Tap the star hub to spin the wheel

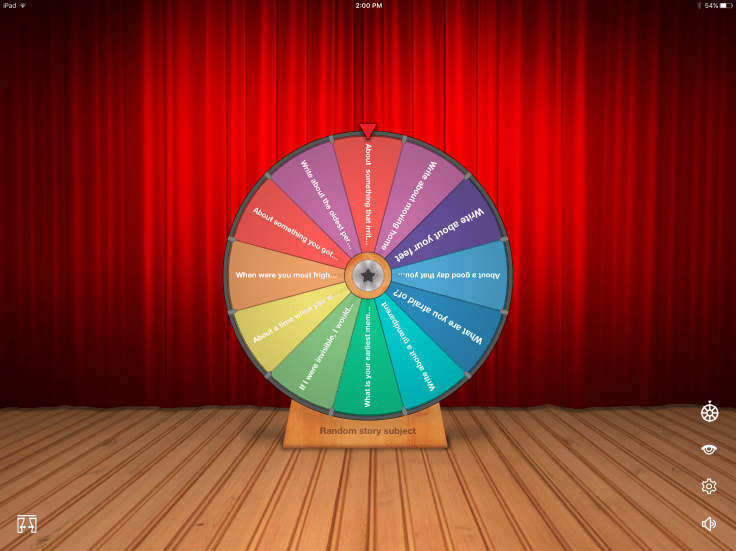coord(367,273)
